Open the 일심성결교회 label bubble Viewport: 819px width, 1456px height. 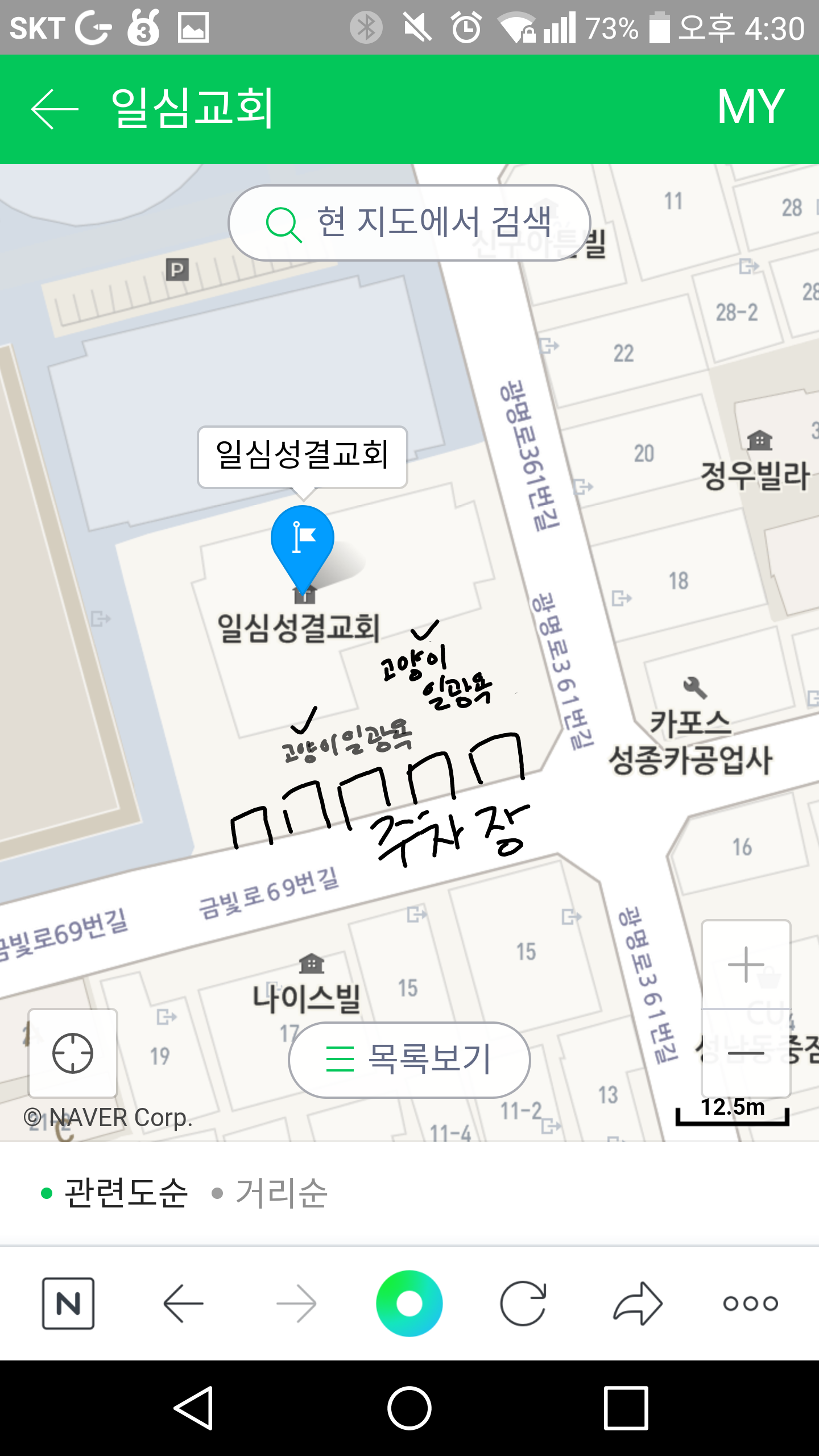point(302,456)
